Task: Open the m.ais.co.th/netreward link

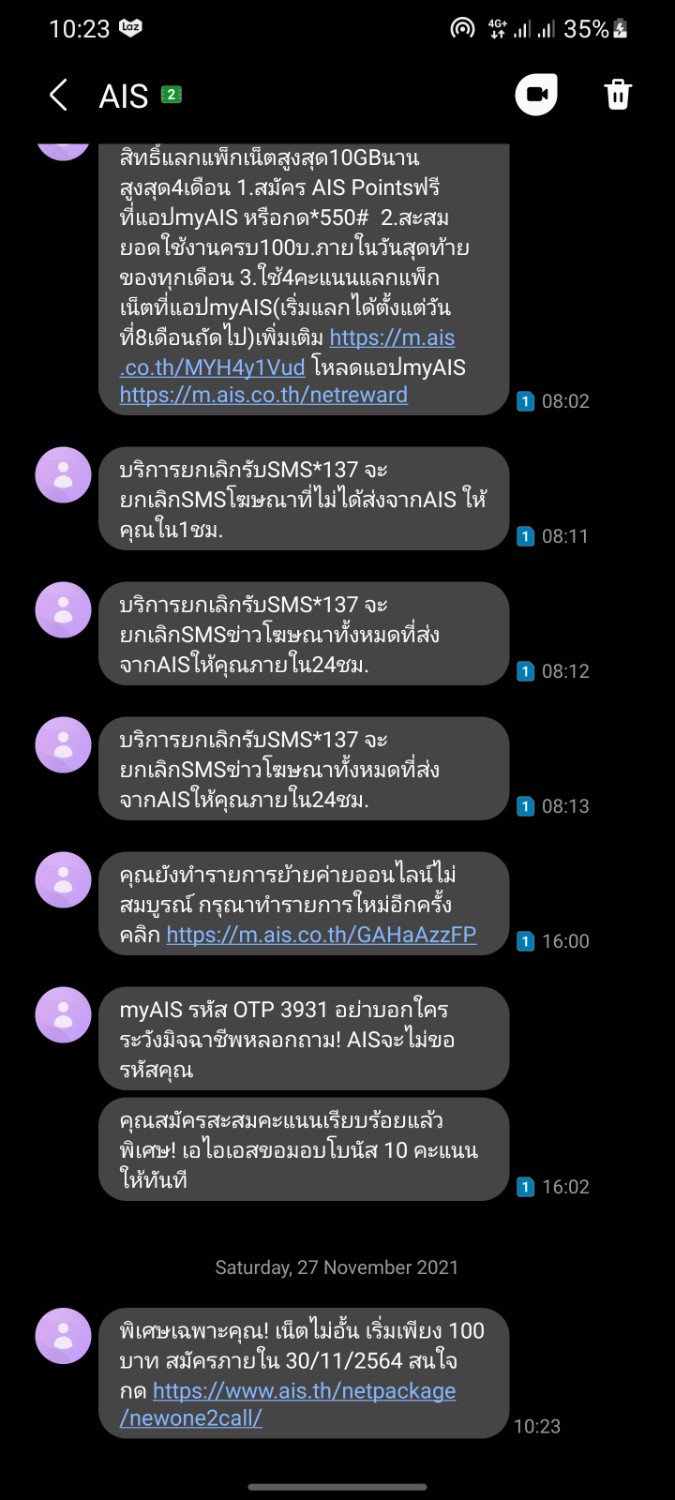Action: pos(264,395)
